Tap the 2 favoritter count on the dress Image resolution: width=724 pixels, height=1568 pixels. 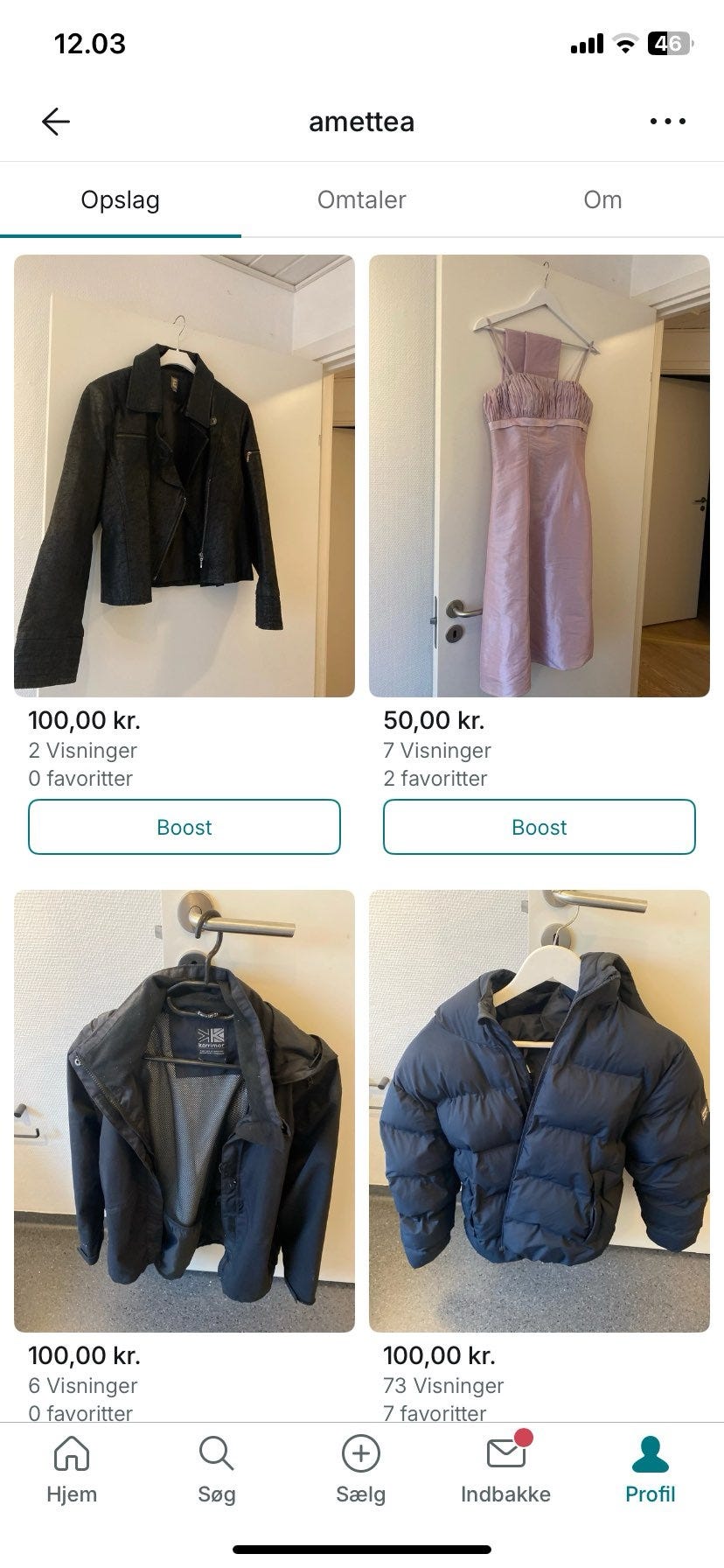click(436, 777)
